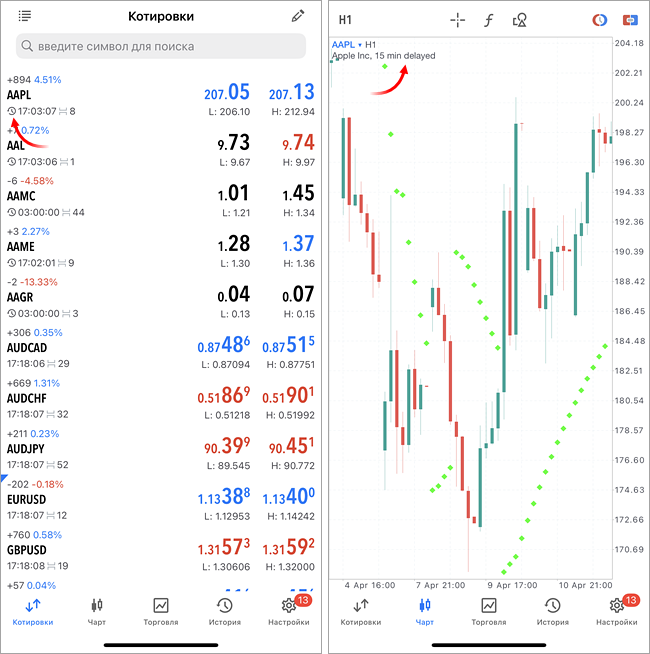
Task: Change the H1 timeframe on the chart
Action: pyautogui.click(x=346, y=19)
